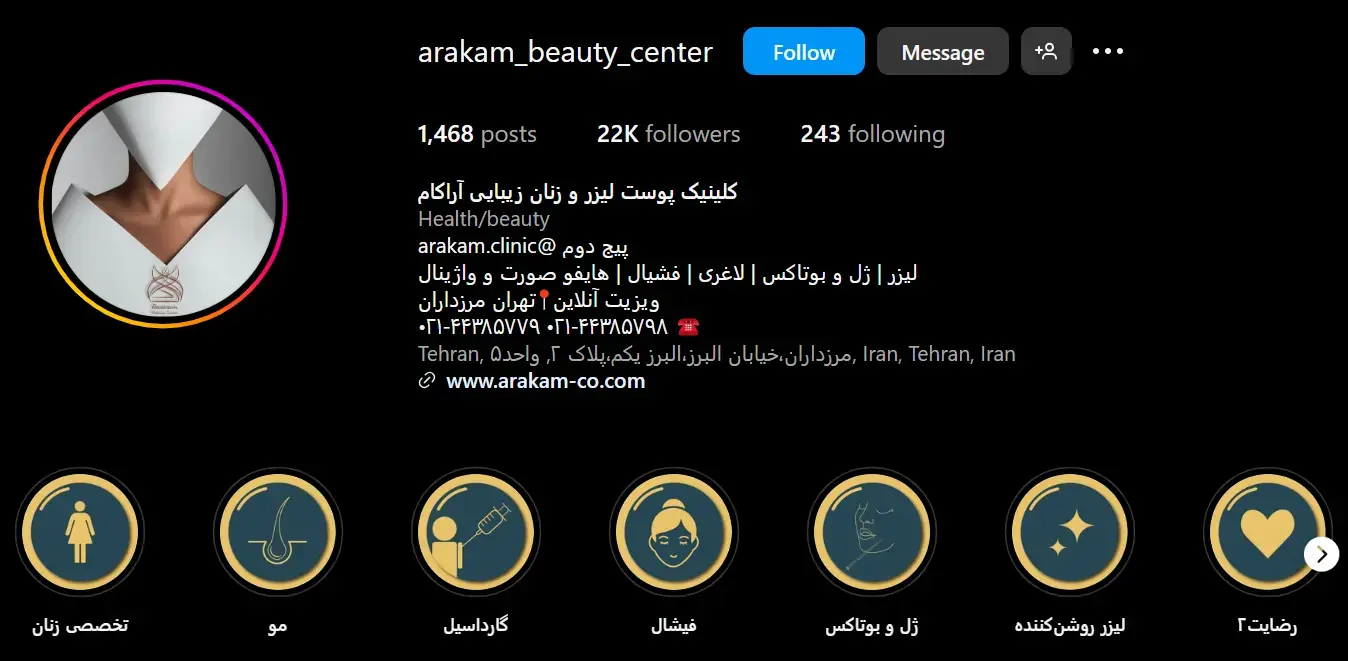The height and width of the screenshot is (661, 1348).
Task: Send a message to this profile
Action: point(942,52)
